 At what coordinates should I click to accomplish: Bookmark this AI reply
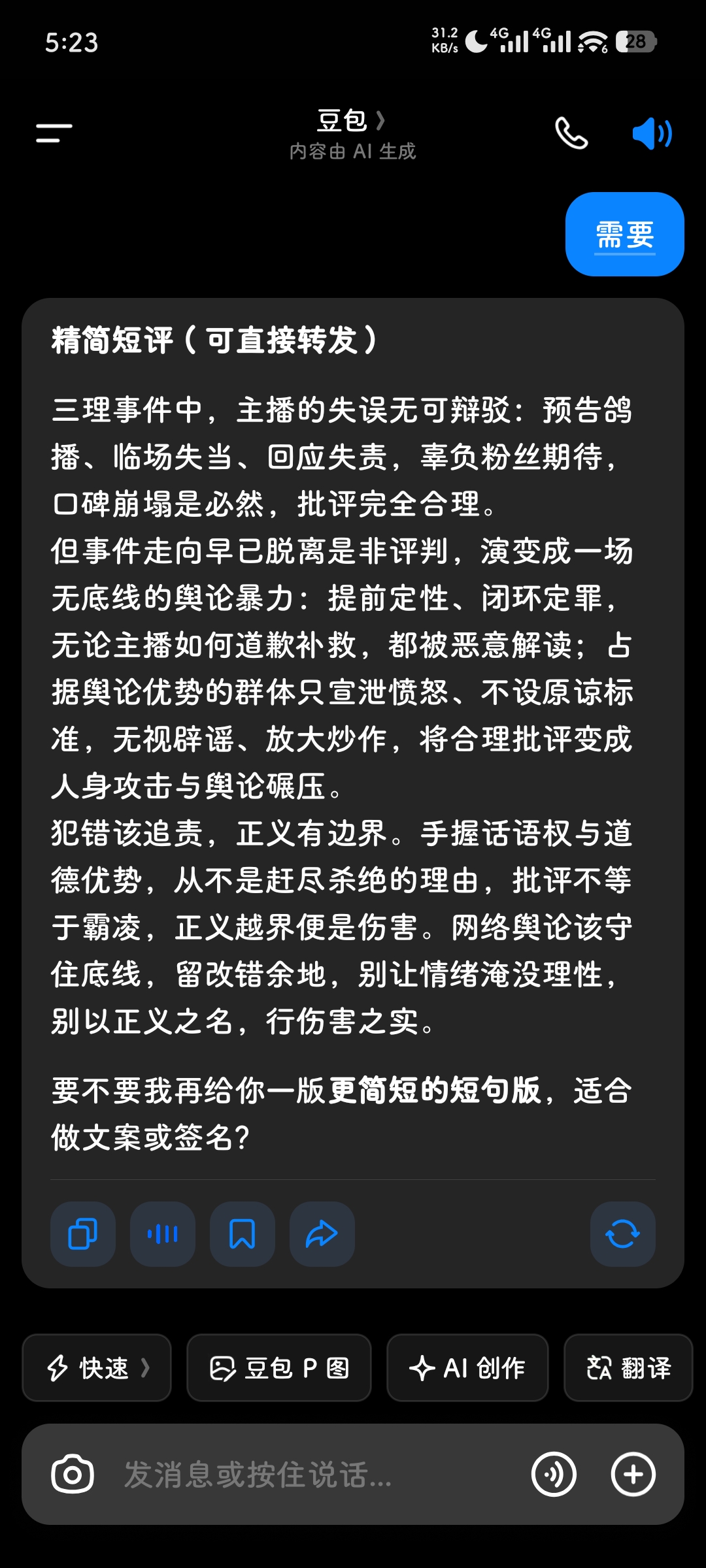click(x=243, y=1234)
